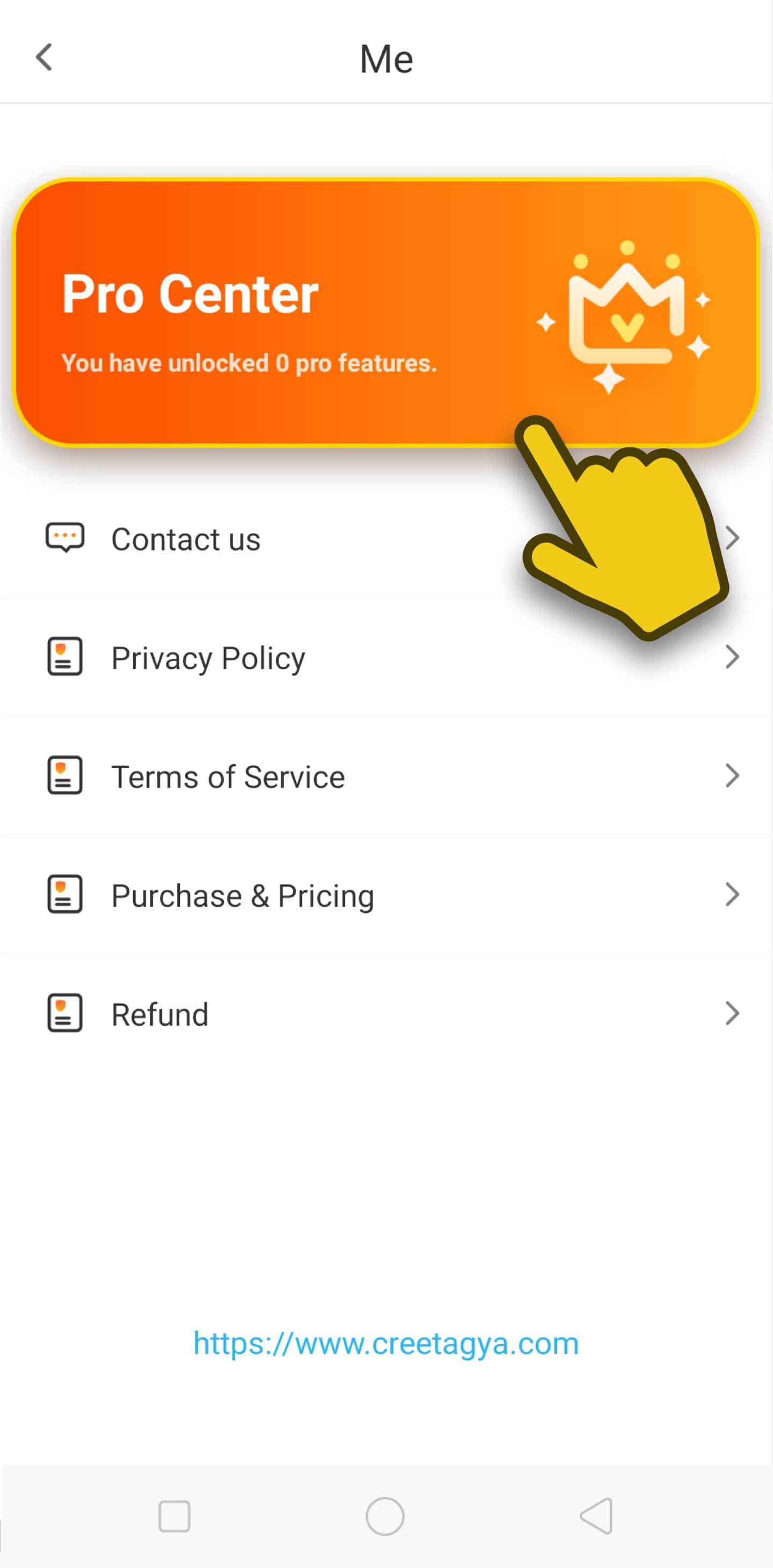Open the Privacy Policy row
Image resolution: width=773 pixels, height=1568 pixels.
pyautogui.click(x=304, y=658)
